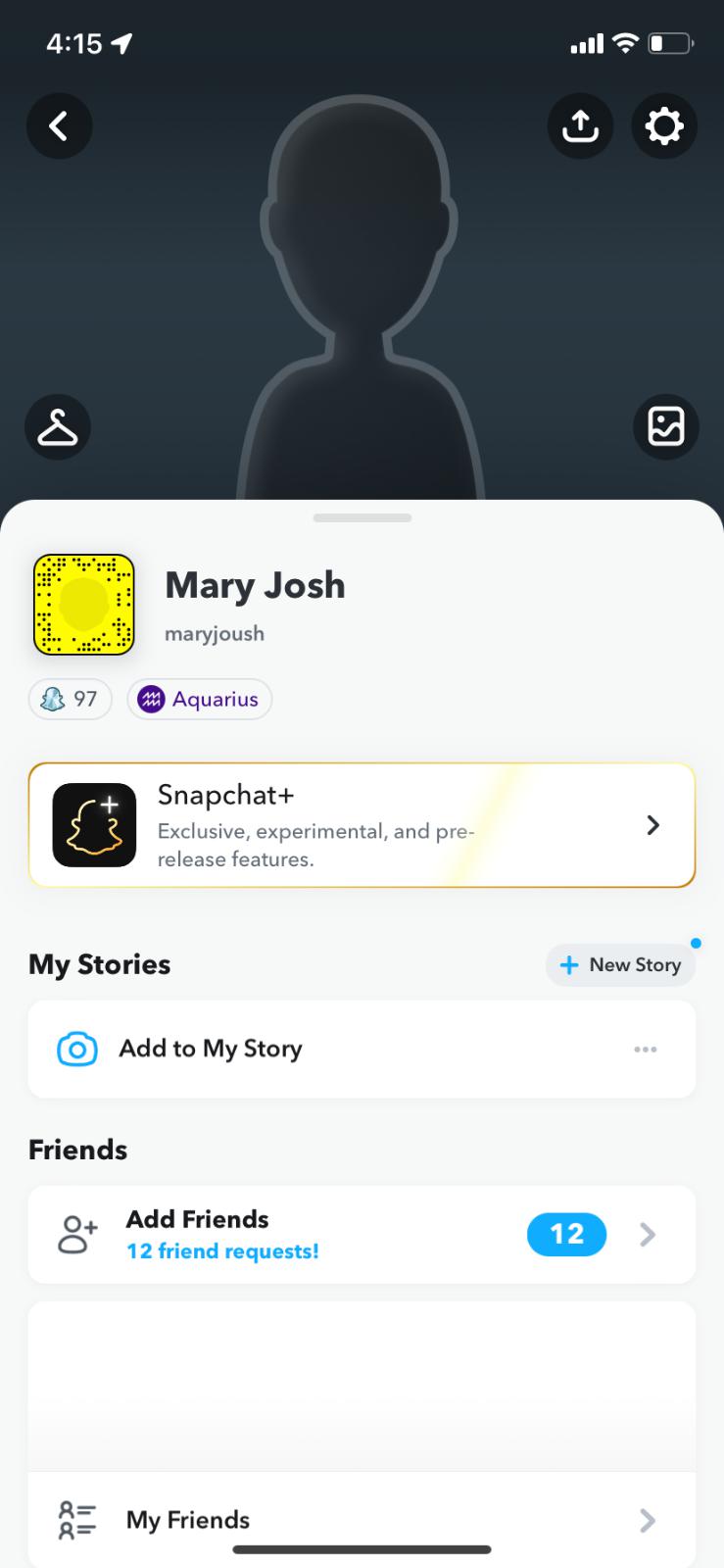Share profile using the upload icon
This screenshot has height=1568, width=724.
pyautogui.click(x=580, y=126)
